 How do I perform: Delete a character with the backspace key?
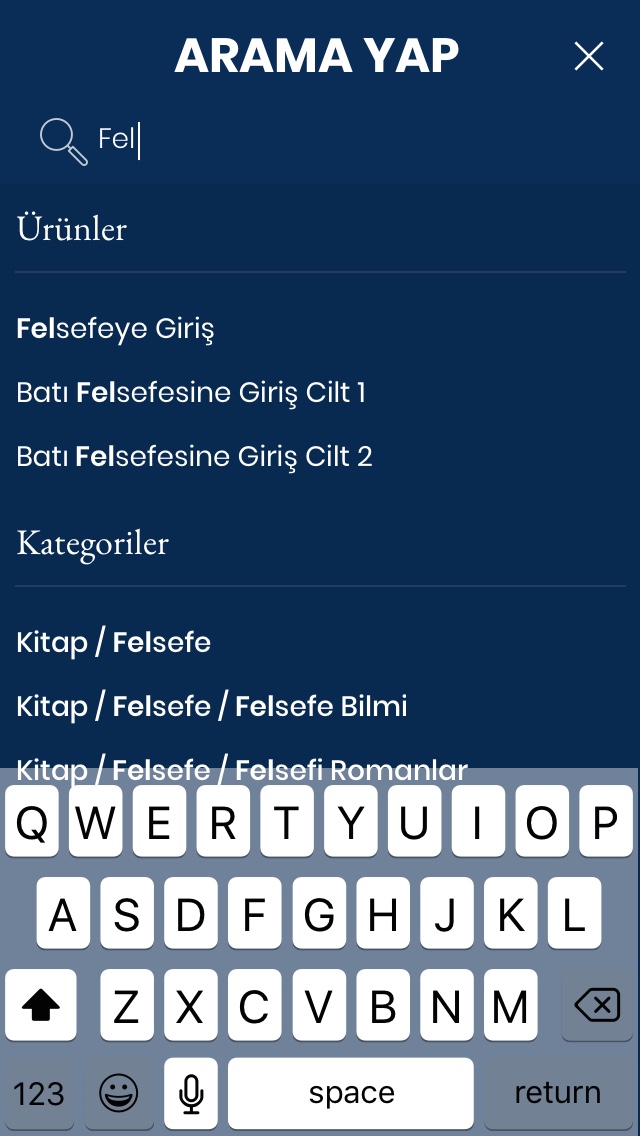(597, 1004)
